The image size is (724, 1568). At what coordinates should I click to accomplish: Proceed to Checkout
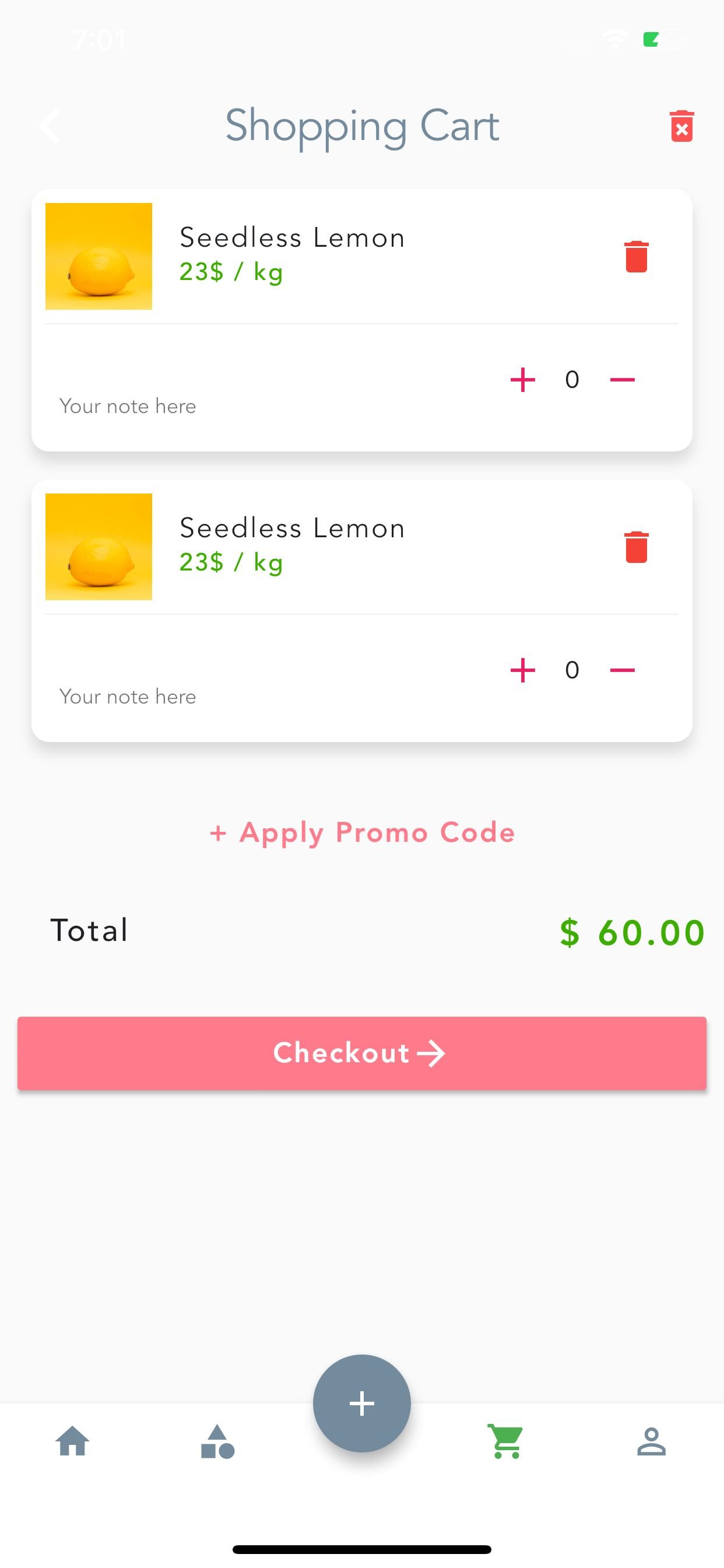pos(362,1053)
